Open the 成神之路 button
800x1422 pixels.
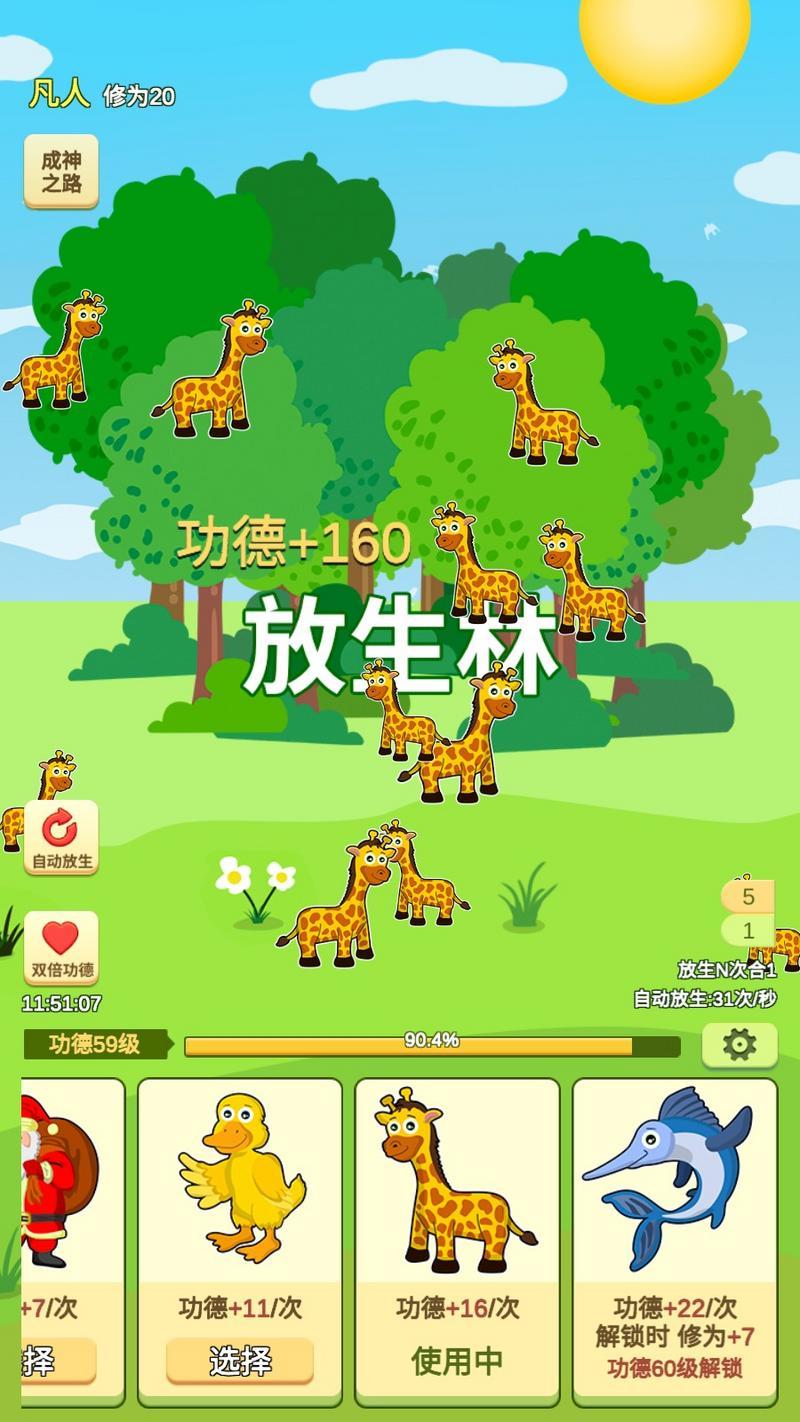click(61, 172)
